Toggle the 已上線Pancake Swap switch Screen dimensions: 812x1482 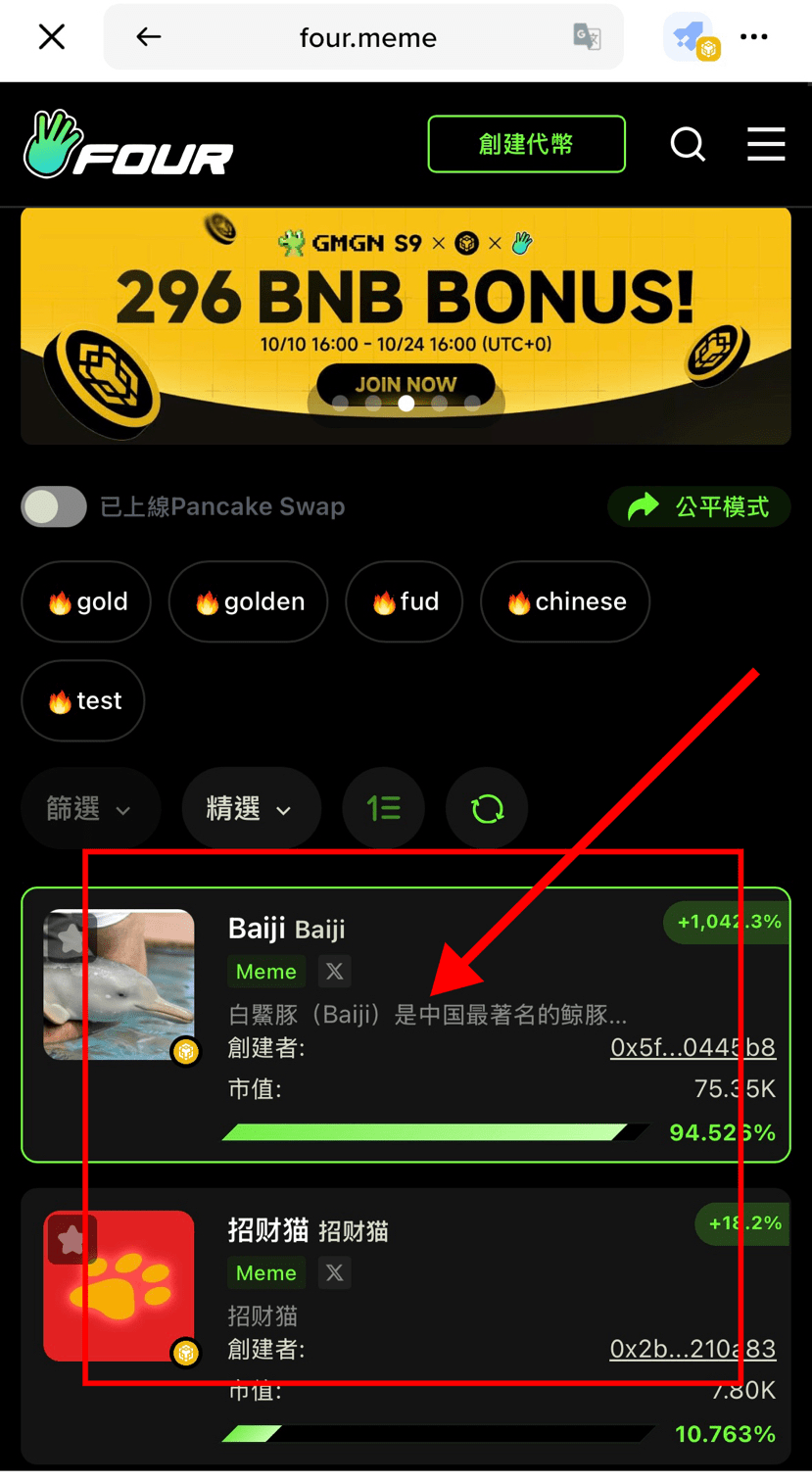click(x=55, y=506)
